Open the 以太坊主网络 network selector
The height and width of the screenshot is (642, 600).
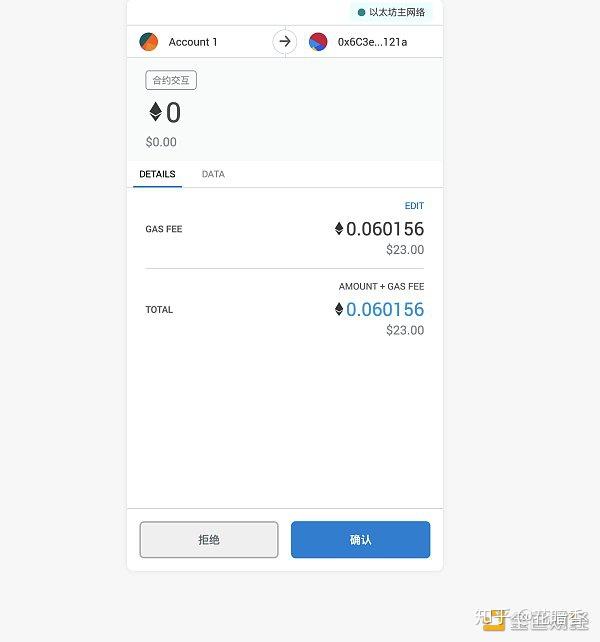click(391, 12)
